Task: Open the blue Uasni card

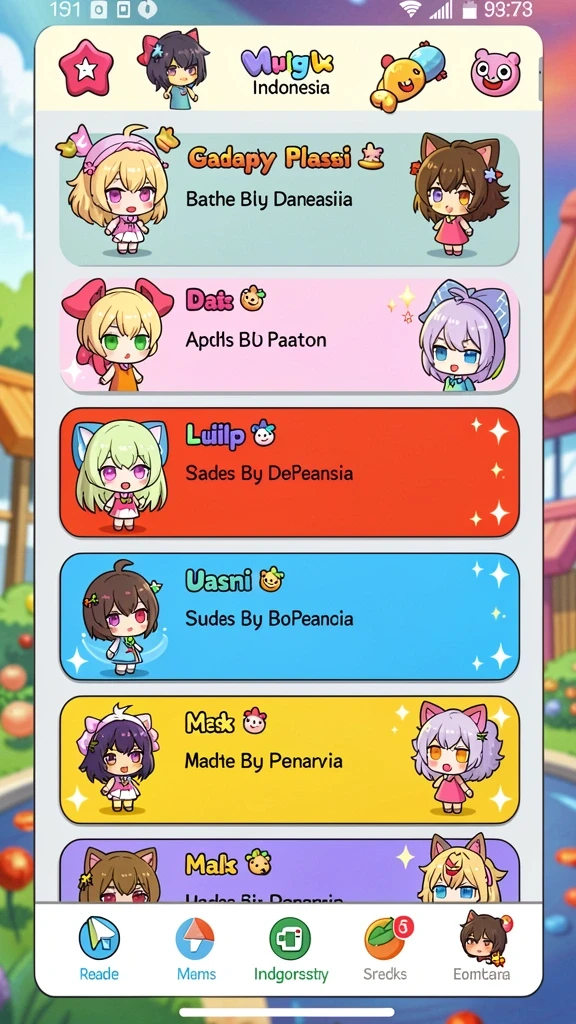Action: point(289,616)
